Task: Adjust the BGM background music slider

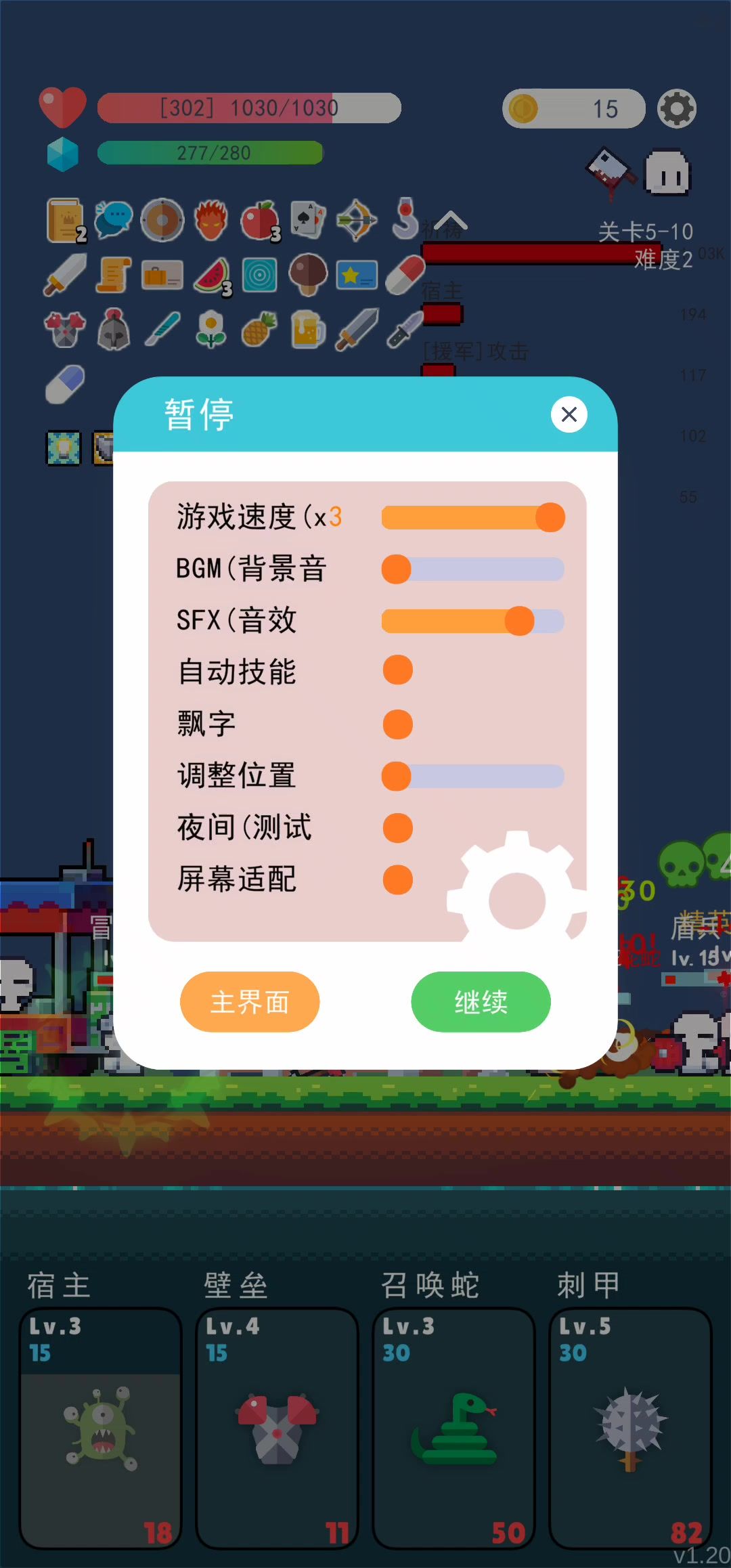Action: [472, 569]
